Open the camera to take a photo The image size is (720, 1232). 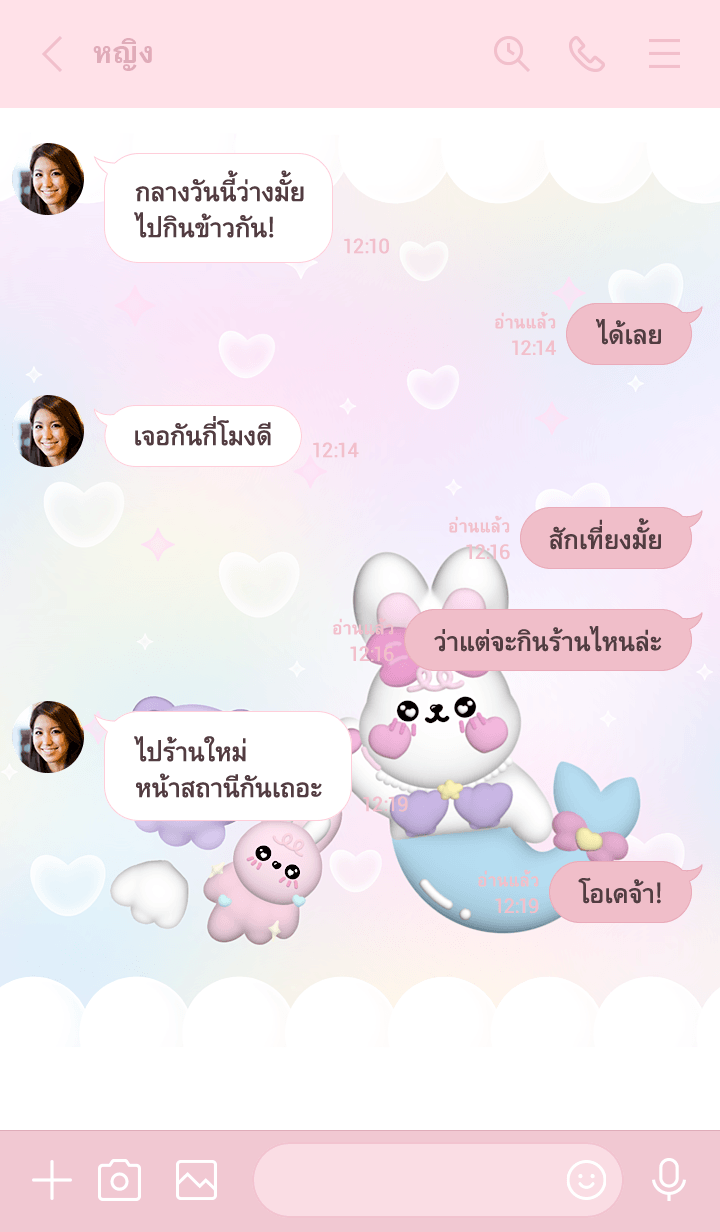point(120,1181)
